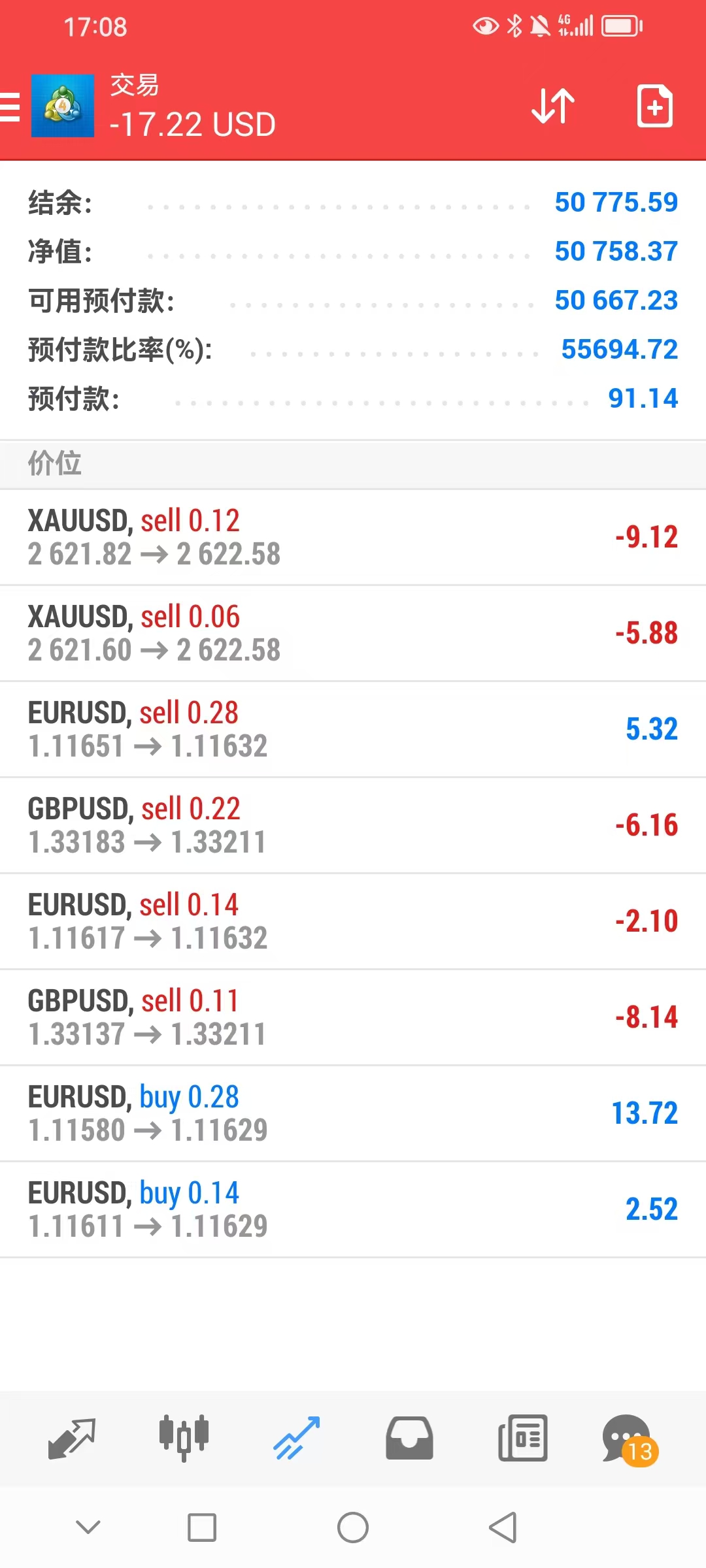Select the EURUSD buy 0.28 position
Image resolution: width=706 pixels, height=1568 pixels.
tap(353, 1113)
